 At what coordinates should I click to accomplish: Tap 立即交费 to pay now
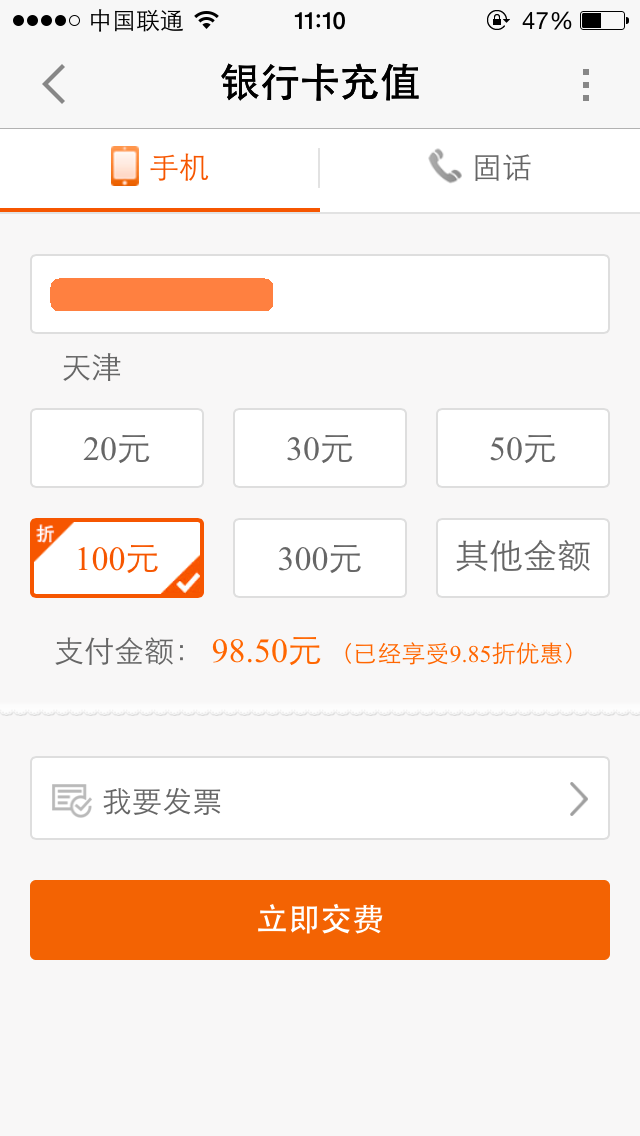pos(320,920)
